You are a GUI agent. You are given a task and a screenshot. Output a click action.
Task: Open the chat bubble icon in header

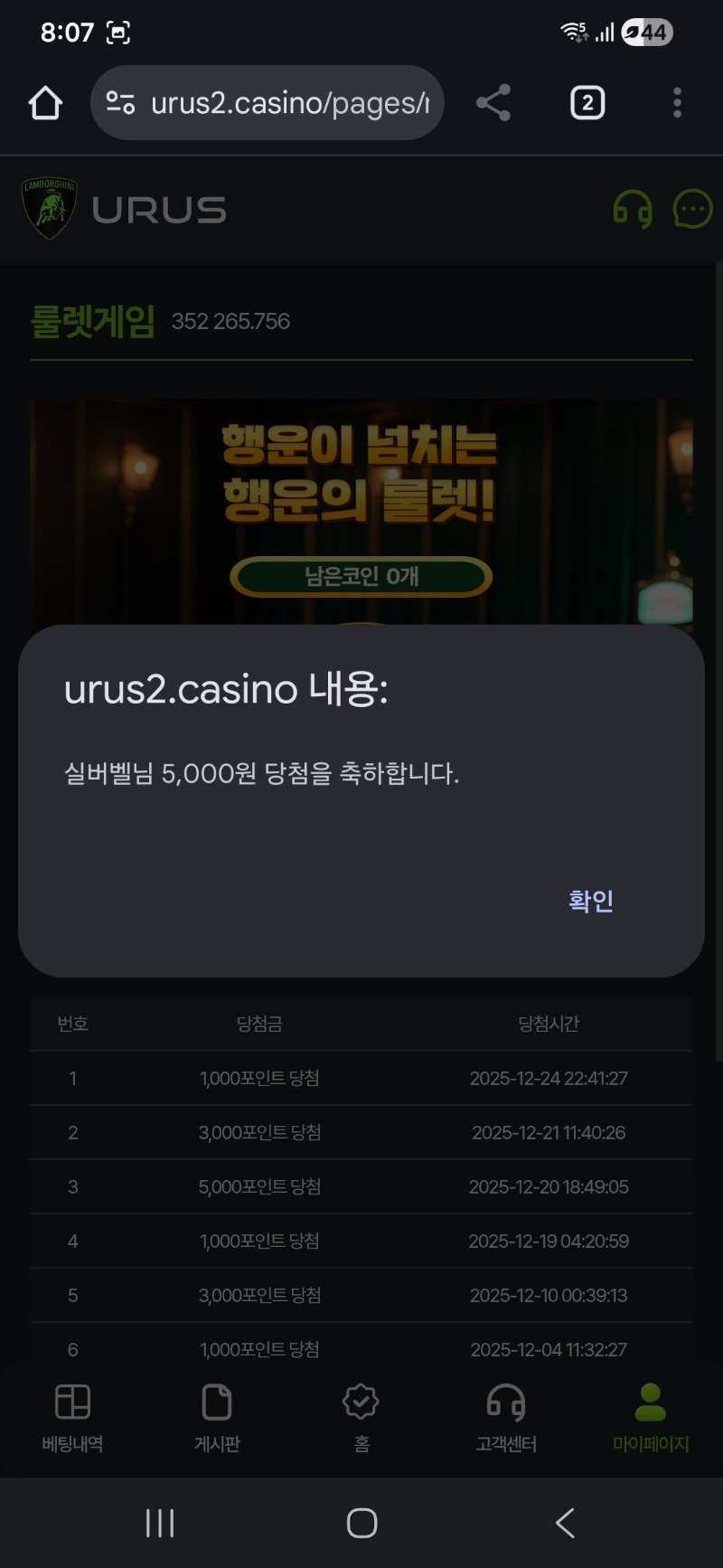coord(693,210)
